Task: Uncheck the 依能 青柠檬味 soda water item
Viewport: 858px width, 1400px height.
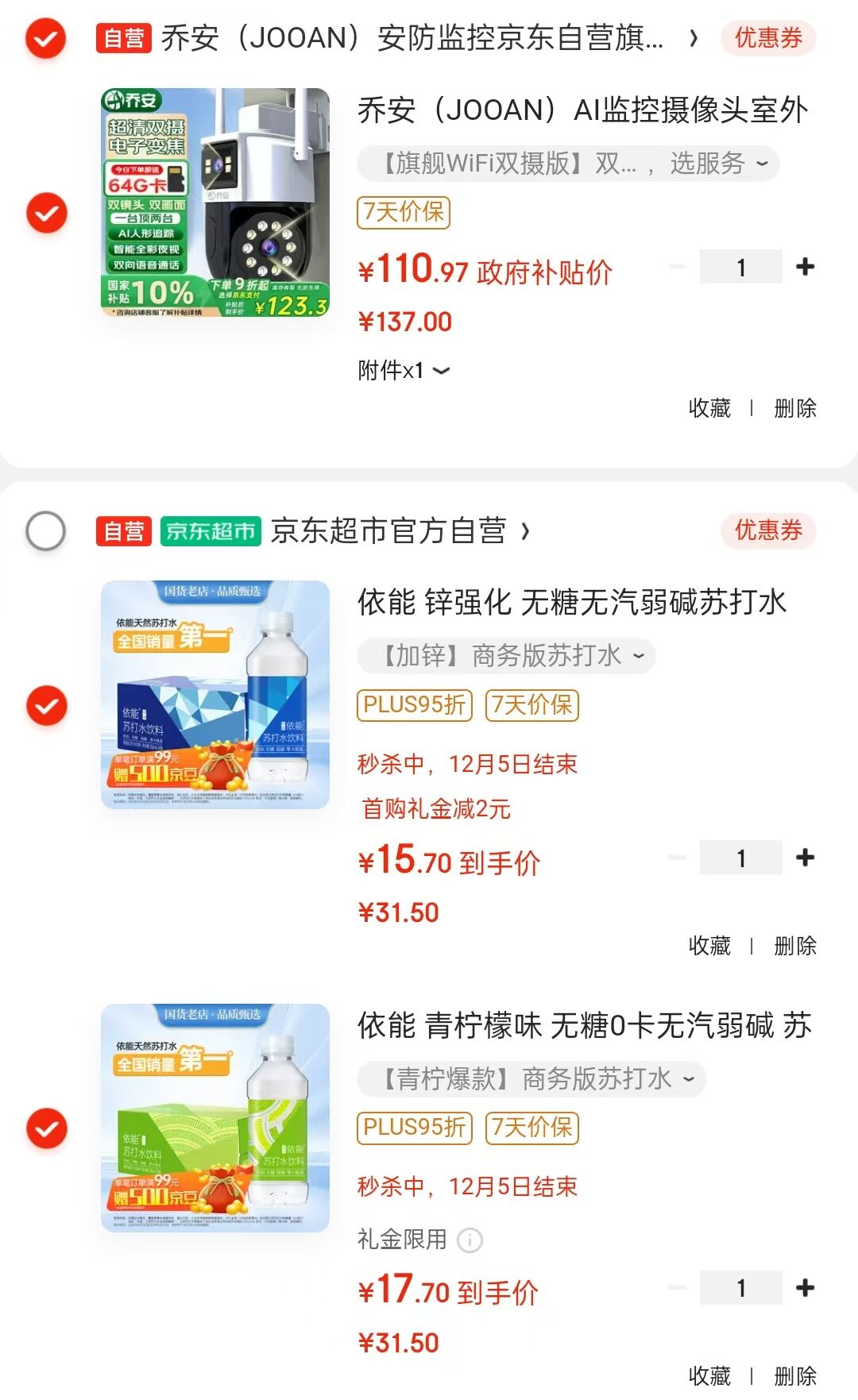Action: point(47,1128)
